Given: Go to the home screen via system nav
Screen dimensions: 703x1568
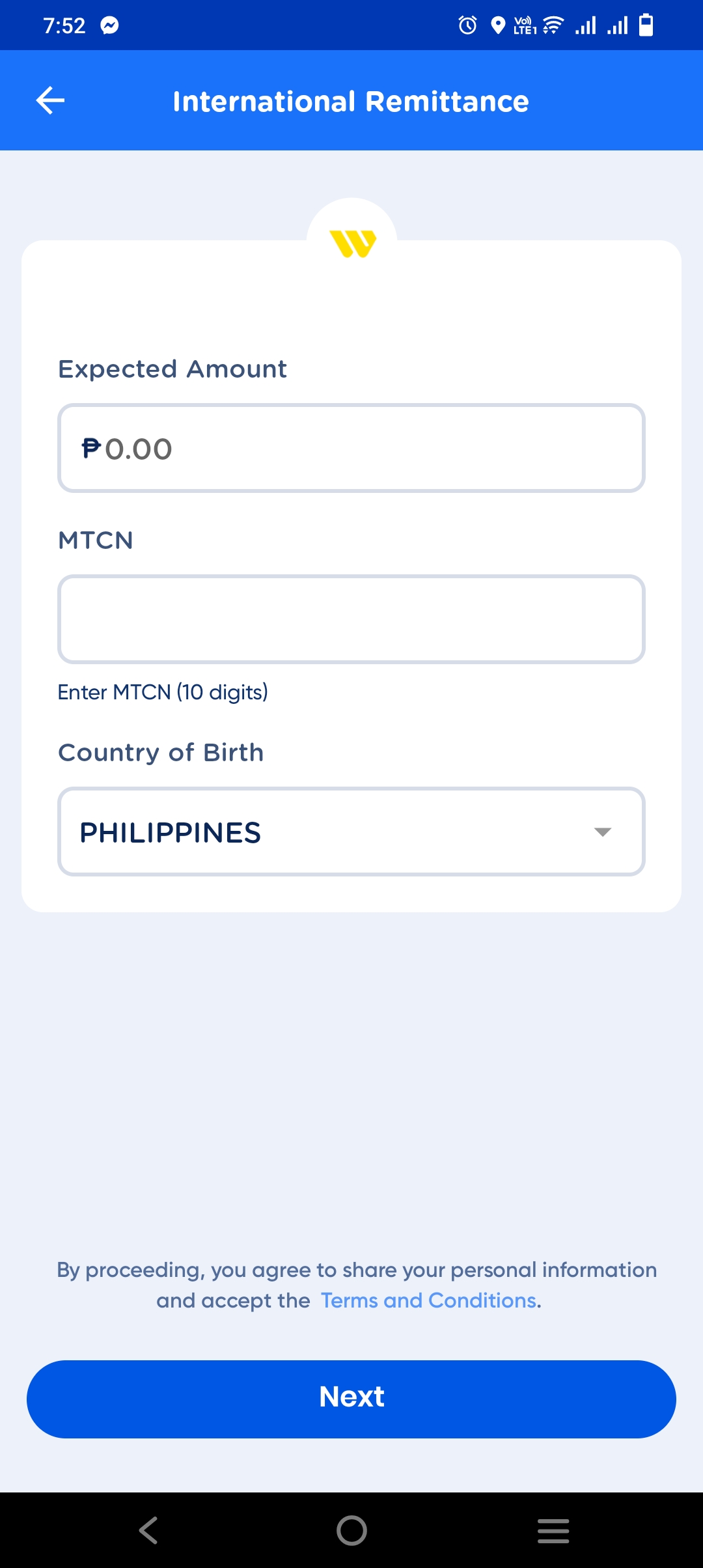Looking at the screenshot, I should click(x=351, y=1530).
